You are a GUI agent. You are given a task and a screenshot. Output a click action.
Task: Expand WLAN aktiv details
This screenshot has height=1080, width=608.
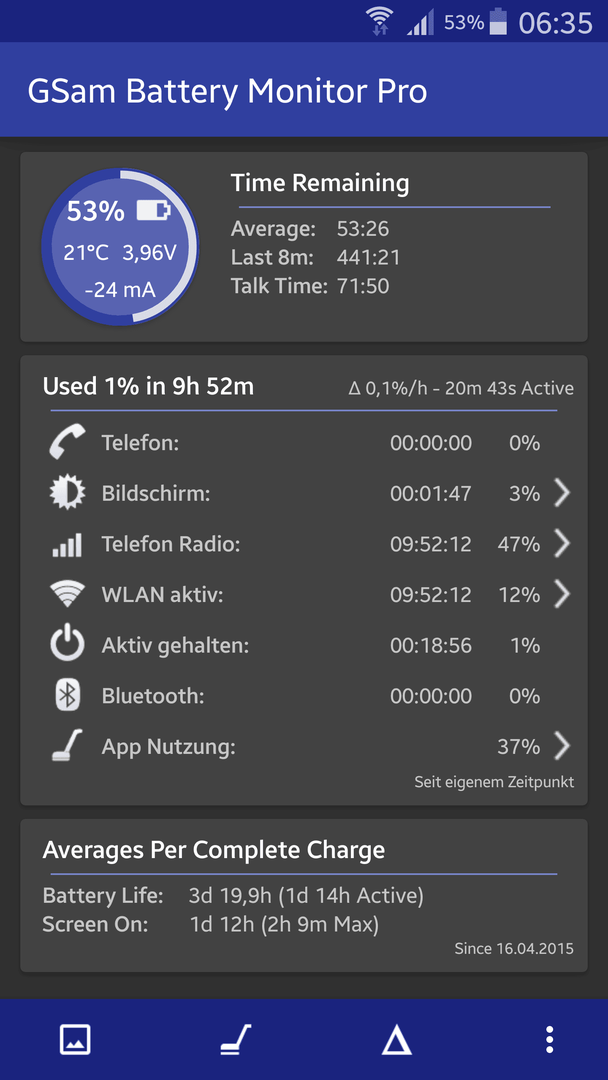[304, 595]
